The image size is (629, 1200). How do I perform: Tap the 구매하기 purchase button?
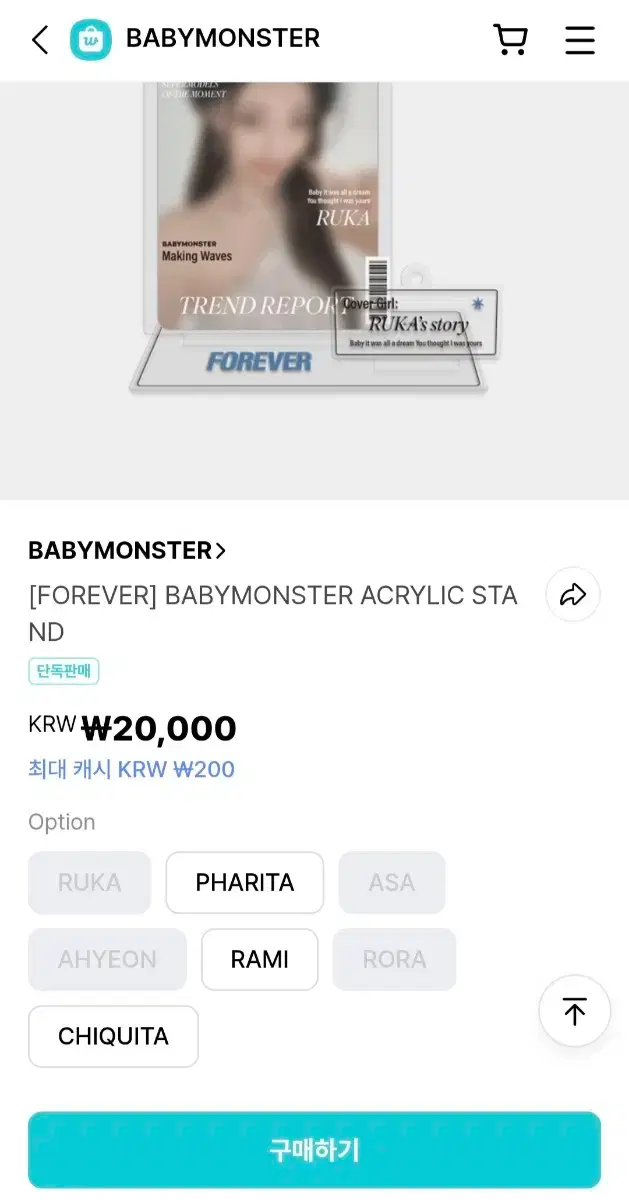[x=314, y=1150]
